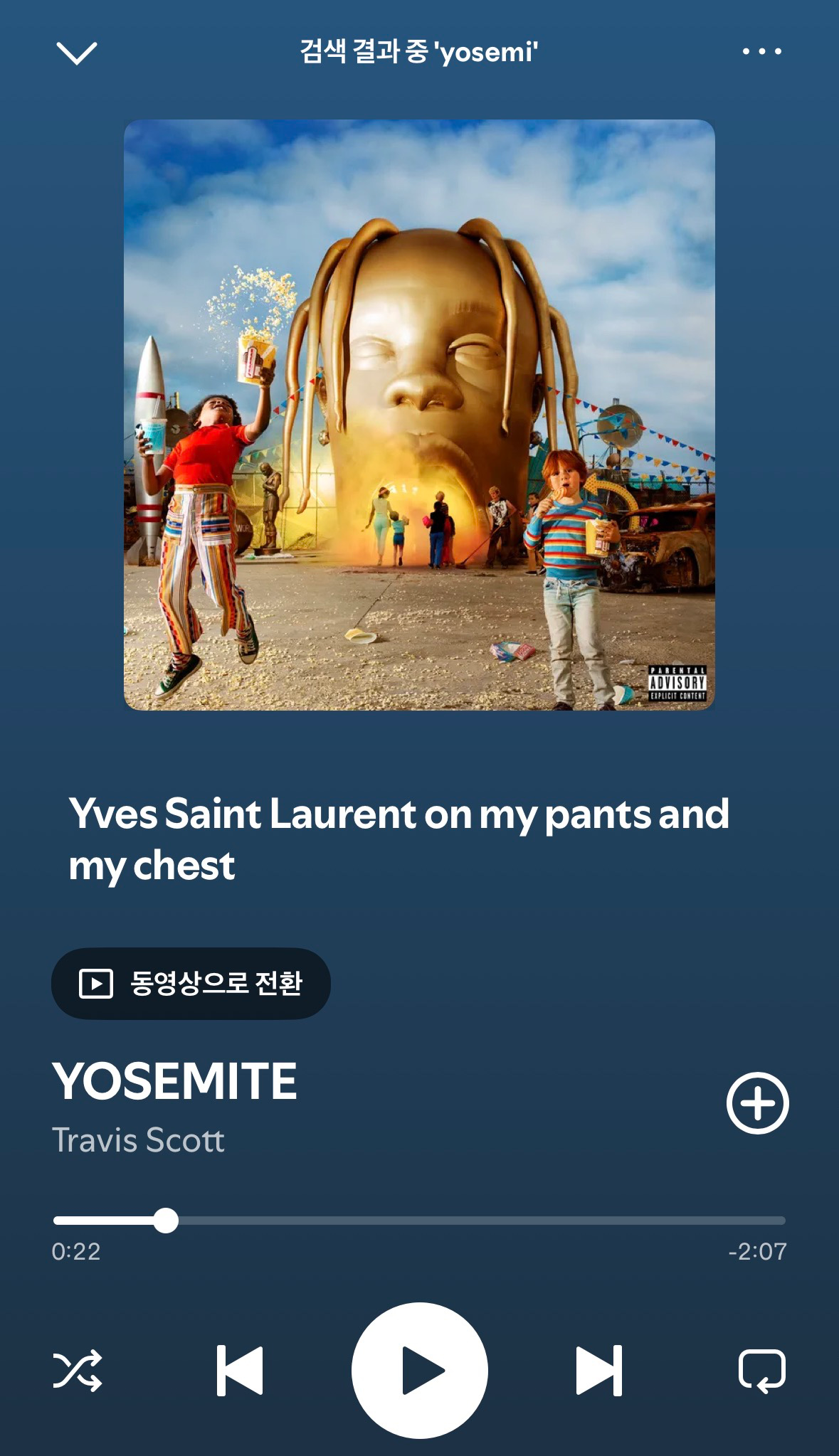Play the song YOSEMITE

click(x=420, y=1370)
